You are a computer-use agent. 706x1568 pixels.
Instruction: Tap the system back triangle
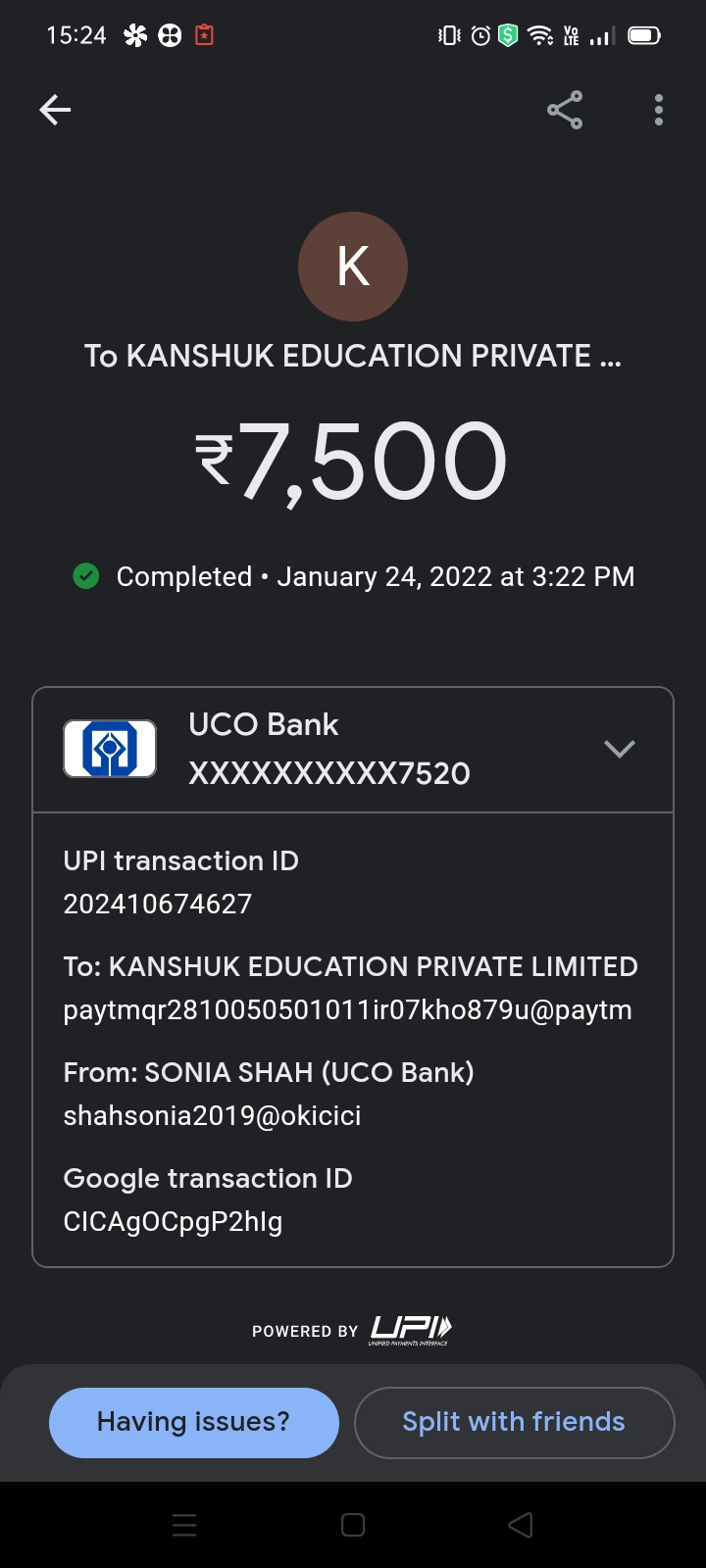coord(521,1525)
